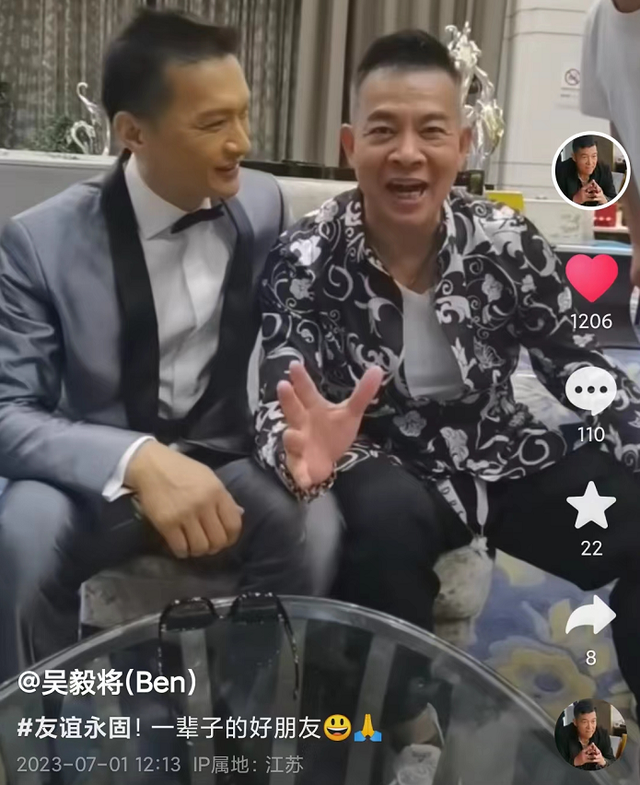Open @吴毅将(Ben) user profile
This screenshot has height=785, width=640.
coord(107,683)
